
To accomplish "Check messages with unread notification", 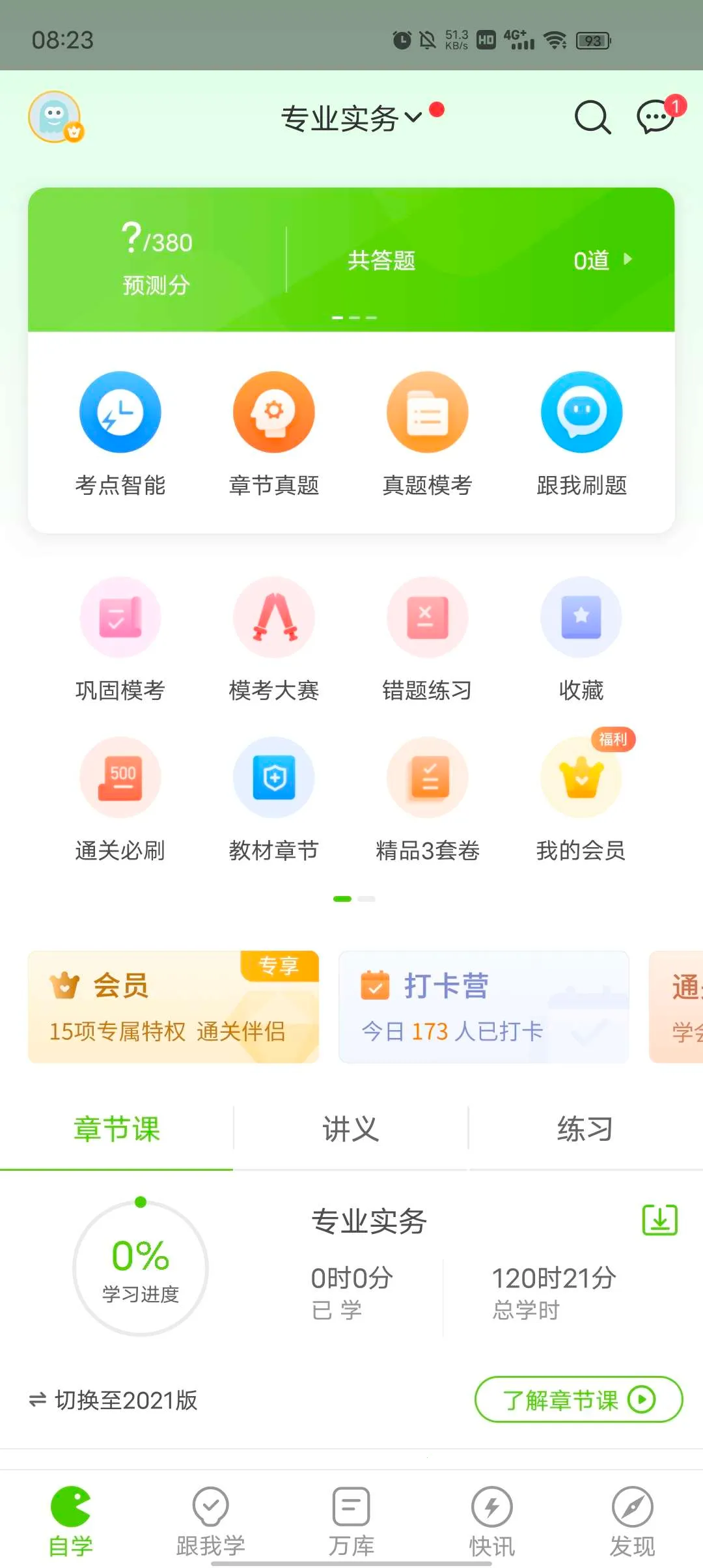I will coord(655,119).
